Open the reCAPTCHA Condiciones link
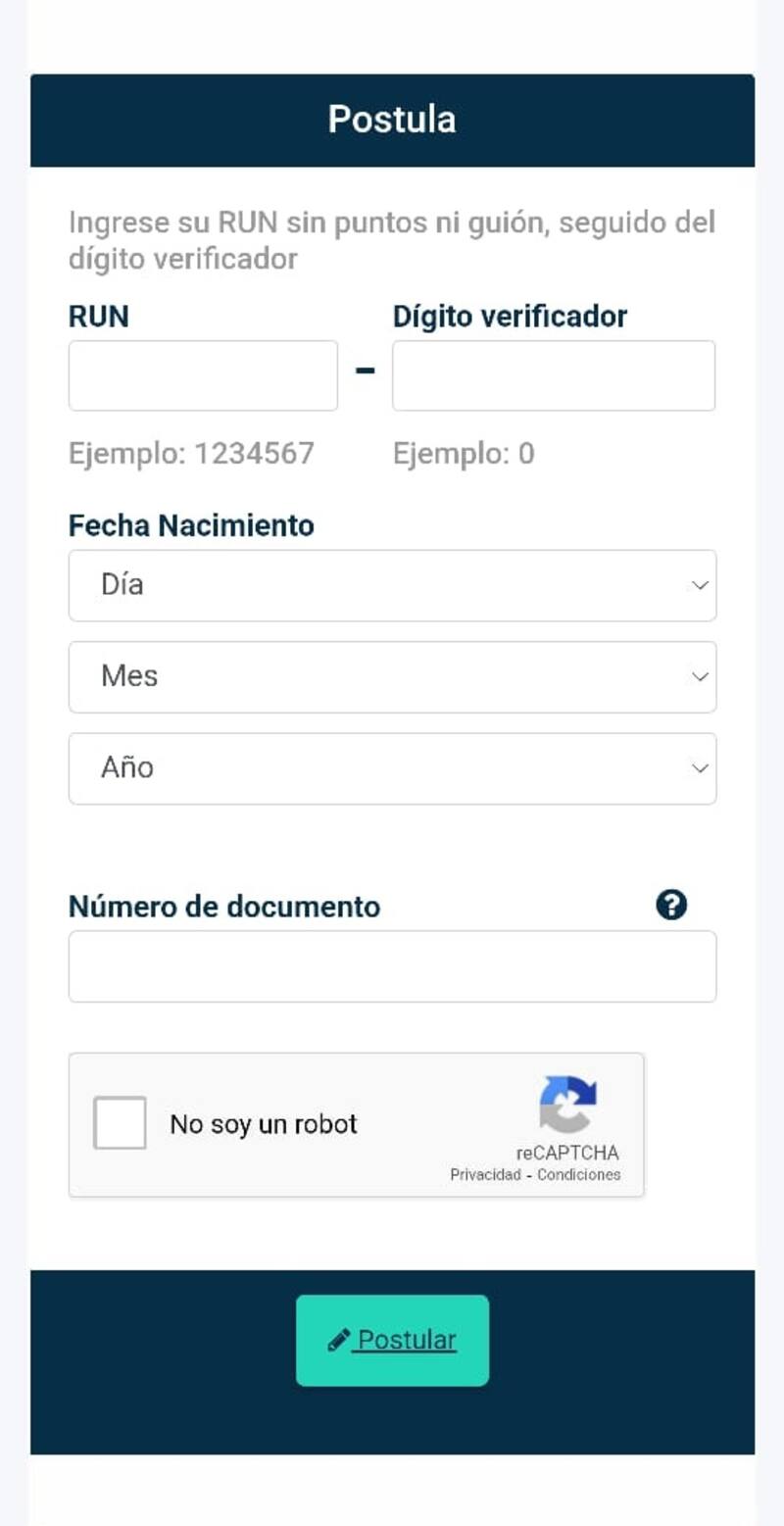The width and height of the screenshot is (784, 1526). 578,1175
